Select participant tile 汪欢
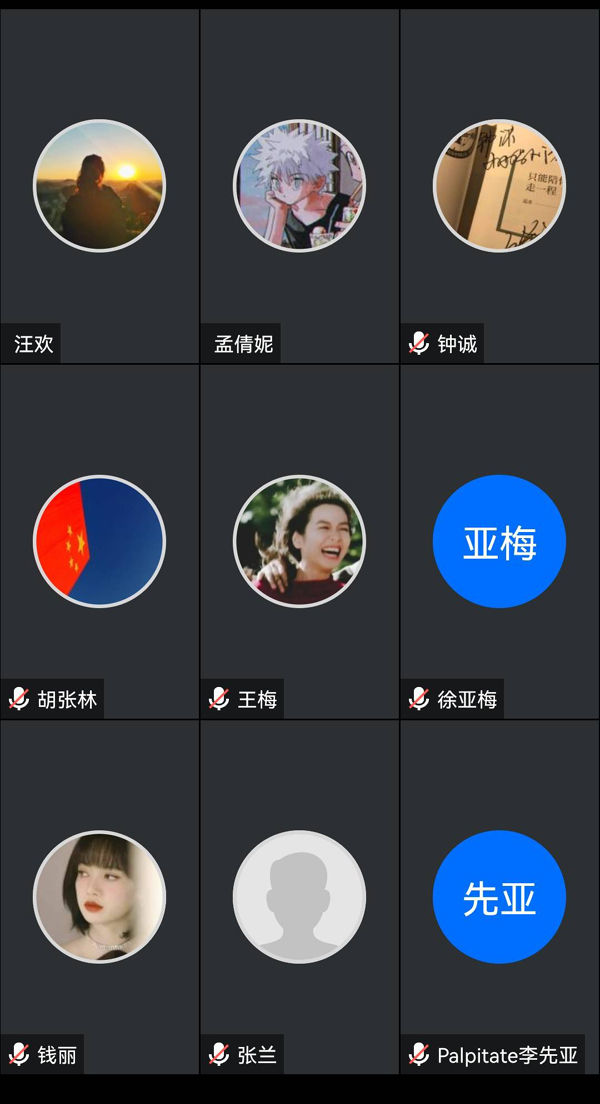 pyautogui.click(x=99, y=186)
